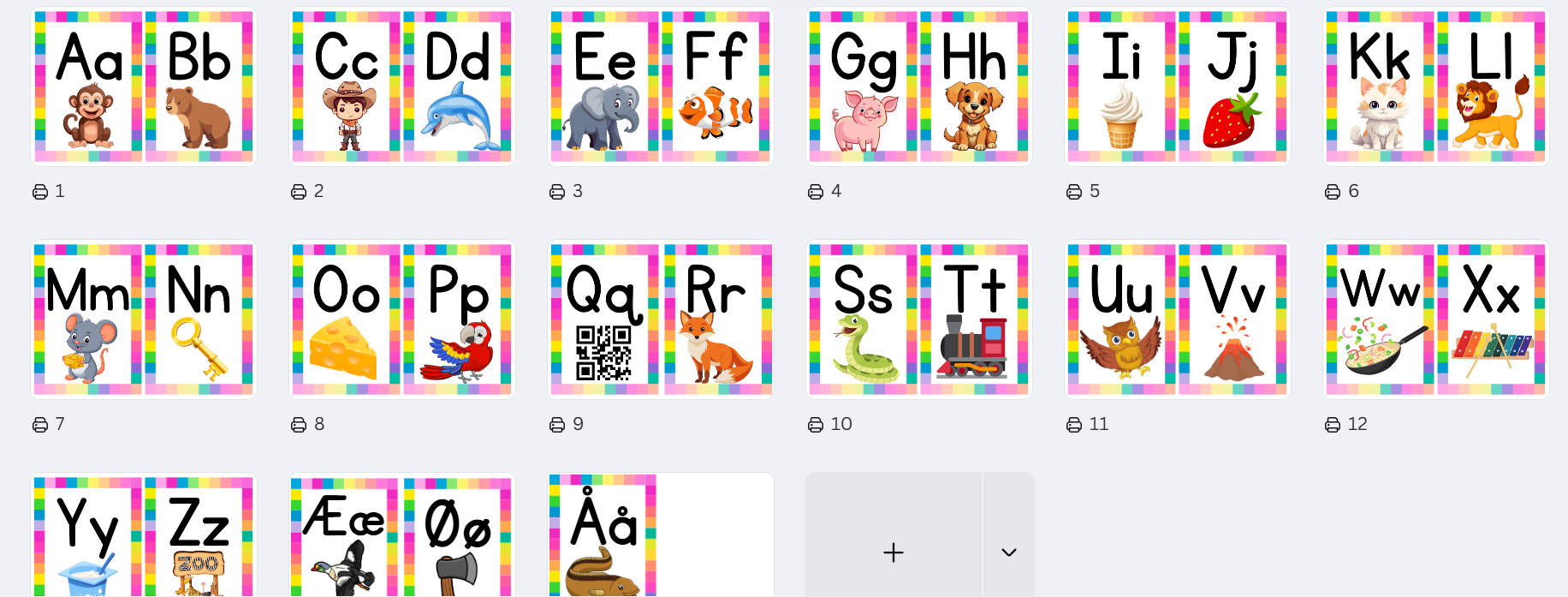Select page 4 showing Gg and Hh
This screenshot has height=597, width=1568.
919,87
